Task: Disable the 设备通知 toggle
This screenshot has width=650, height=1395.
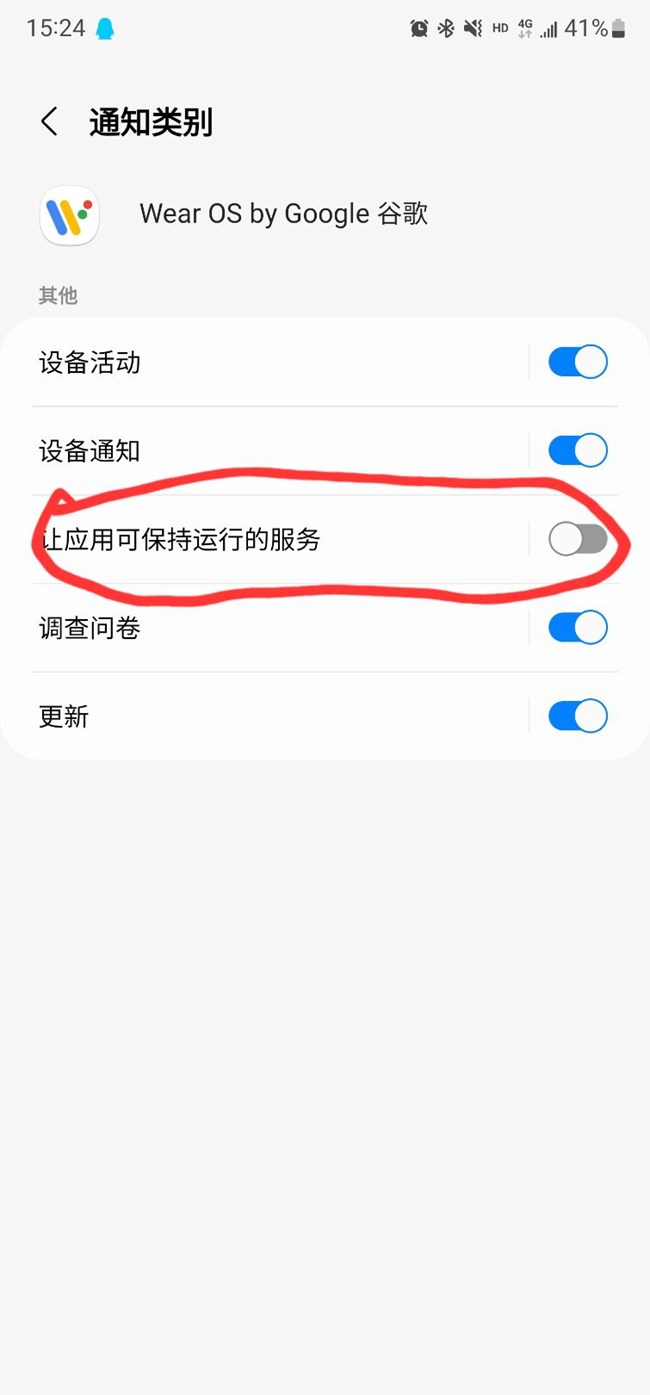Action: (x=577, y=451)
